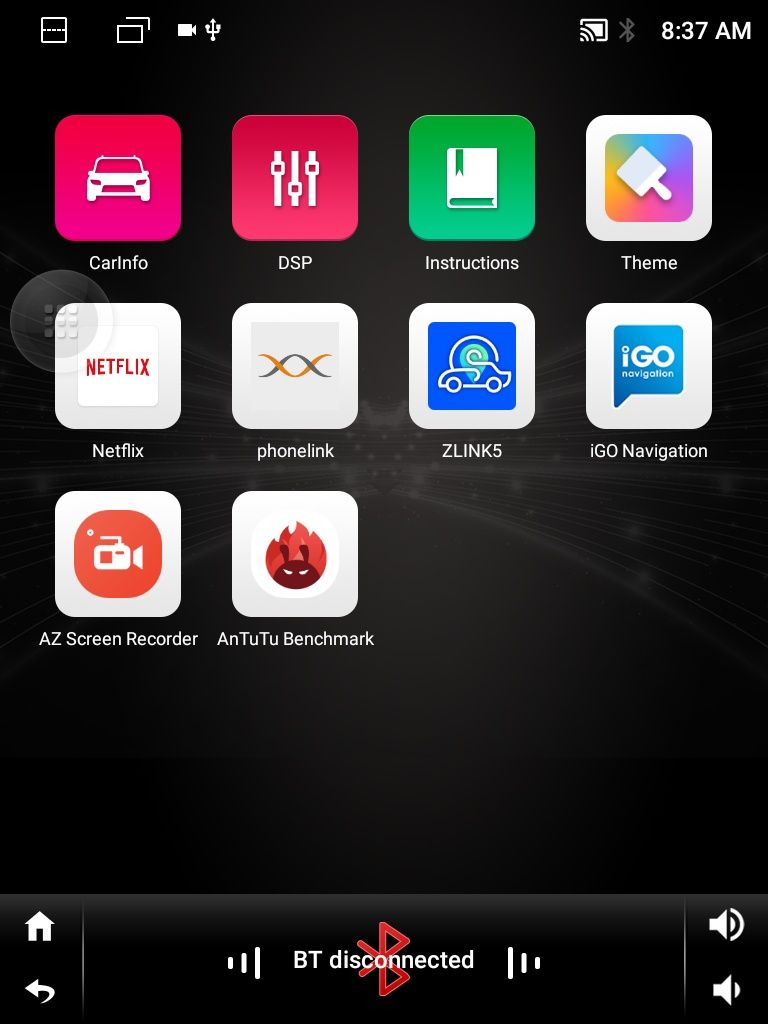This screenshot has height=1024, width=768.
Task: Decrease the volume
Action: pyautogui.click(x=727, y=991)
